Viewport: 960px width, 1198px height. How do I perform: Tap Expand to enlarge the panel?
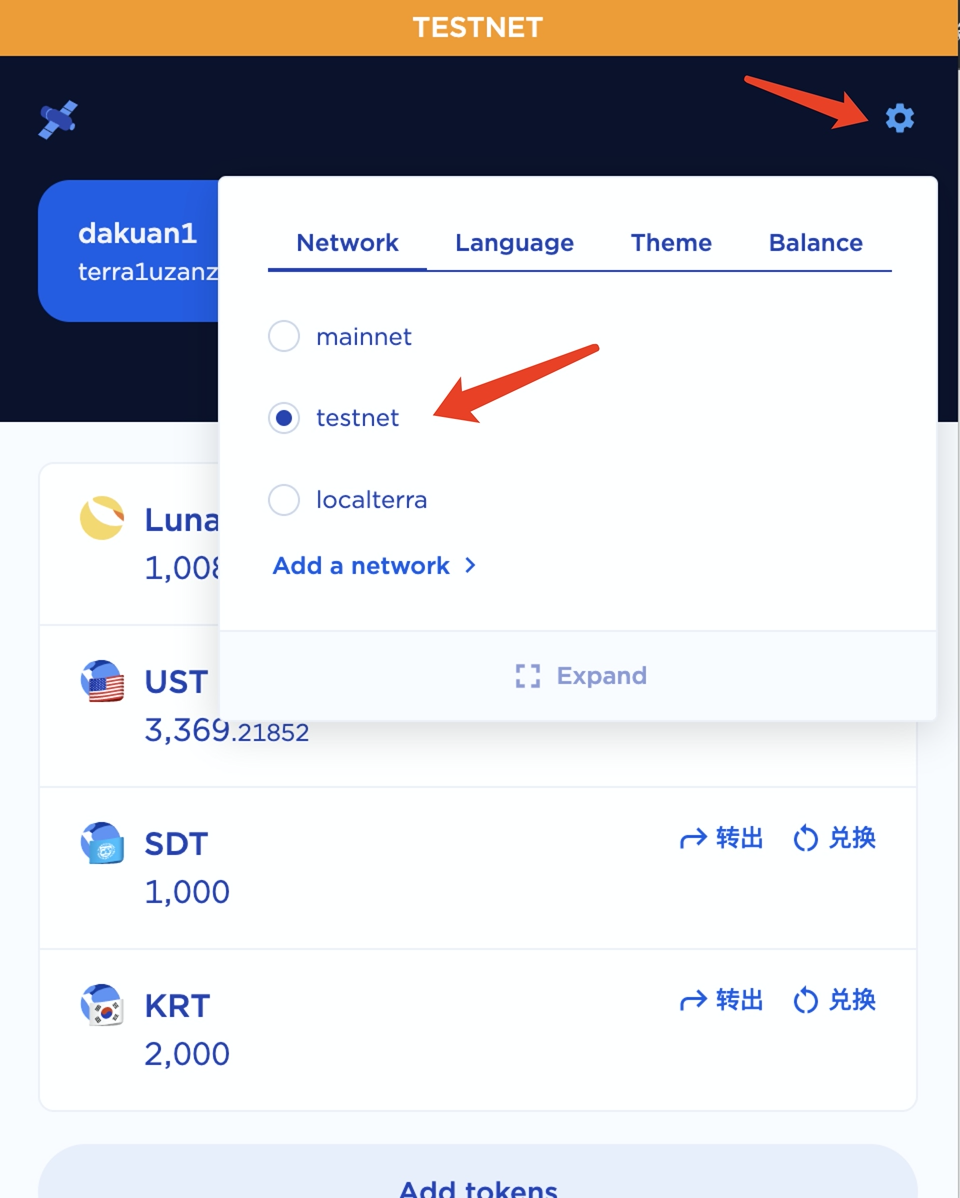(x=580, y=676)
